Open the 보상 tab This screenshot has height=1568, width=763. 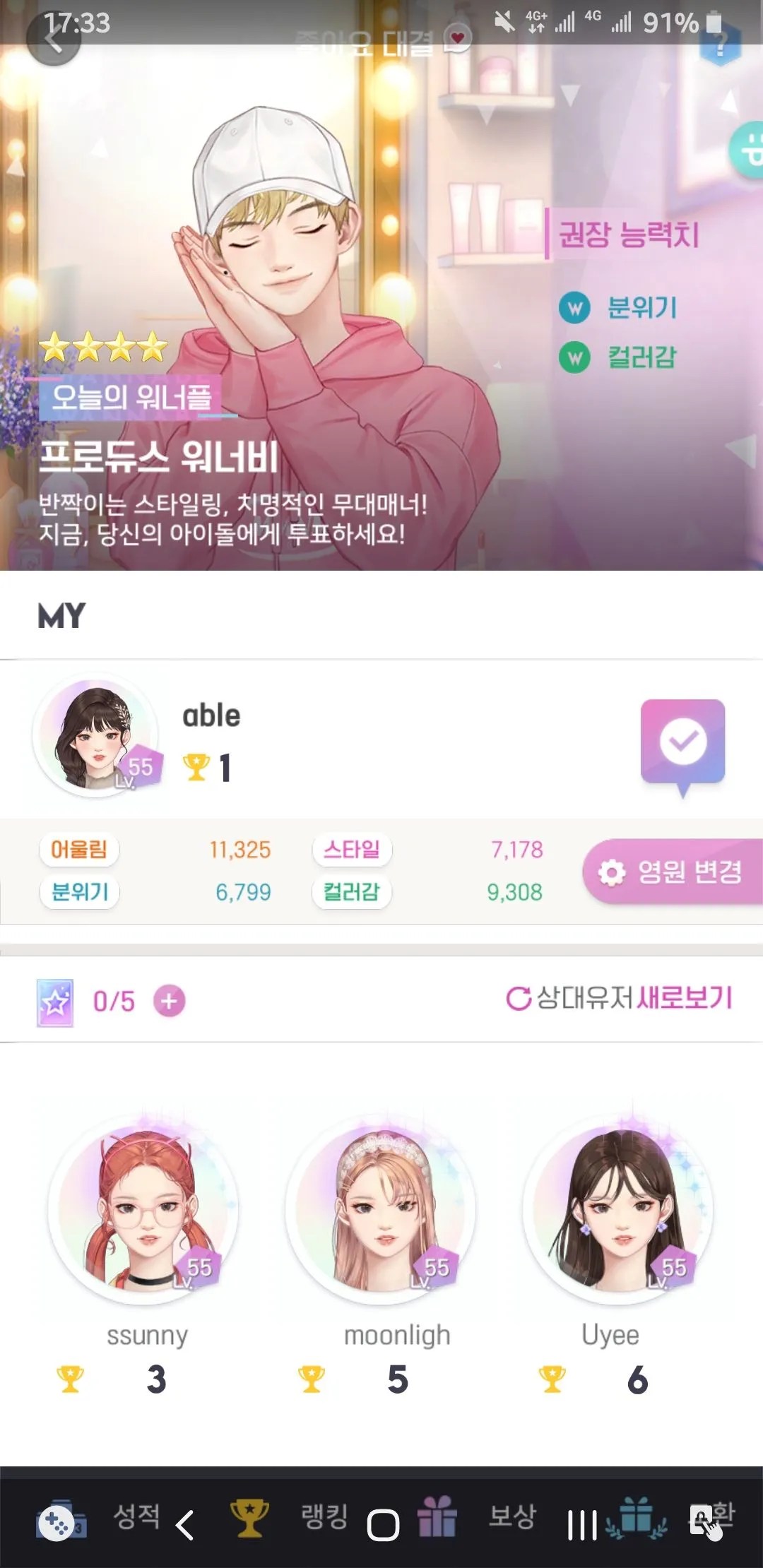click(x=478, y=1517)
